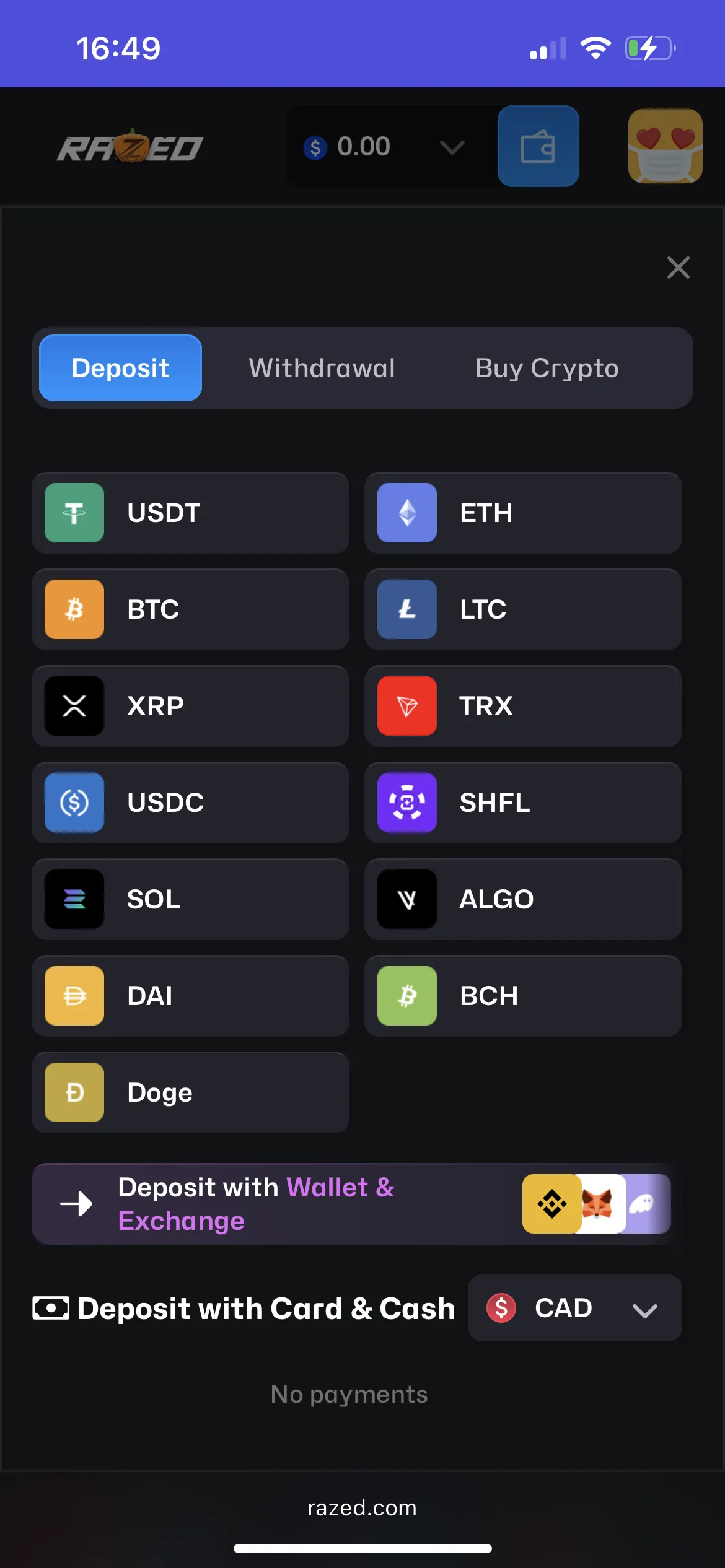Open the profile avatar

(665, 146)
